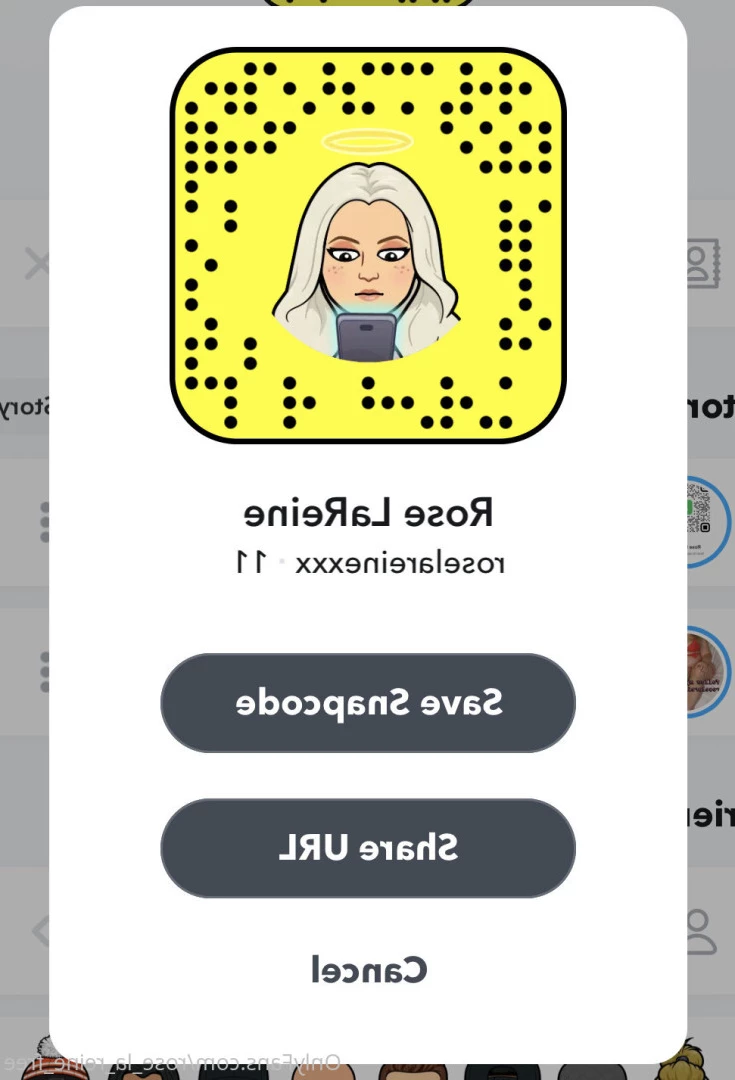735x1080 pixels.
Task: Tap the Share URL button
Action: pos(368,848)
